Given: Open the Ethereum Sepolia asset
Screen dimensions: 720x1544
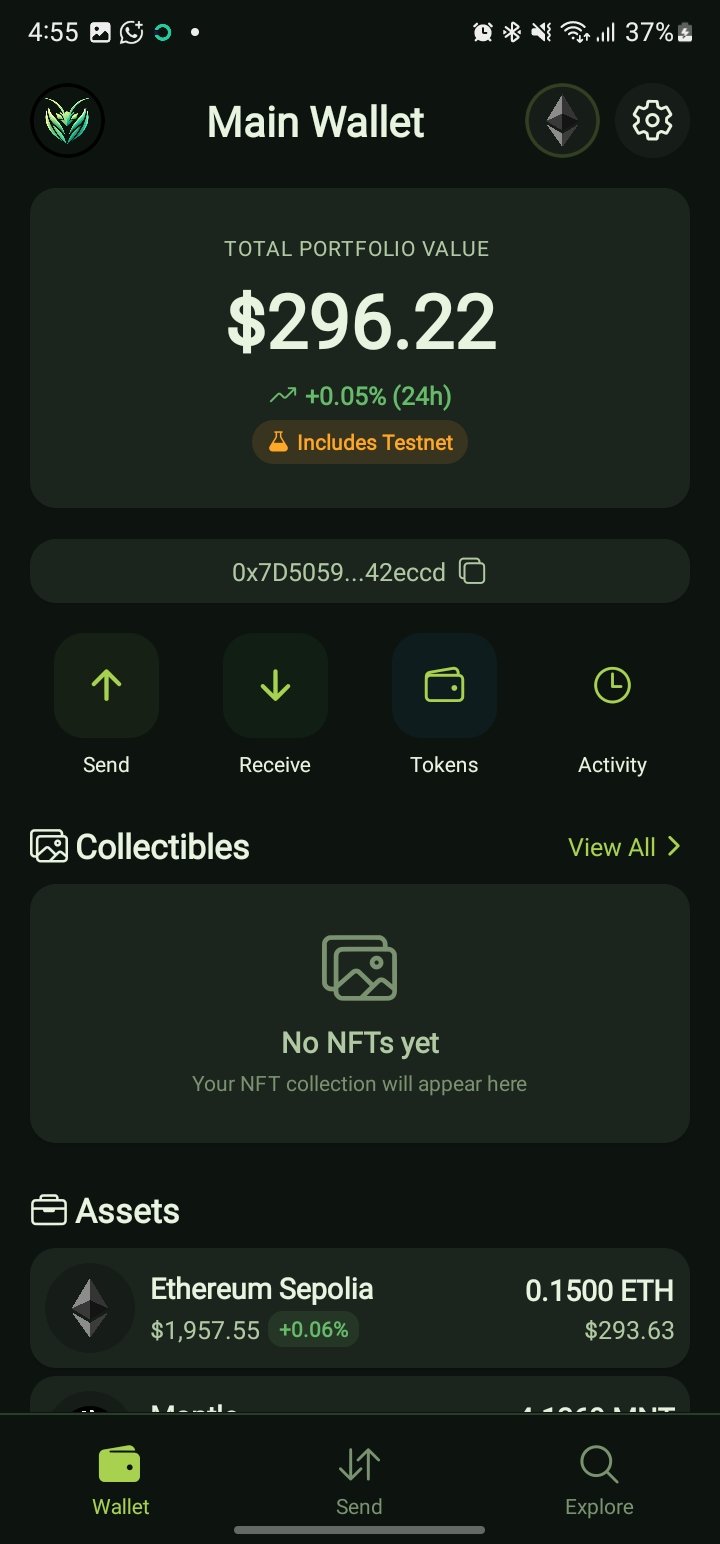Looking at the screenshot, I should (360, 1308).
